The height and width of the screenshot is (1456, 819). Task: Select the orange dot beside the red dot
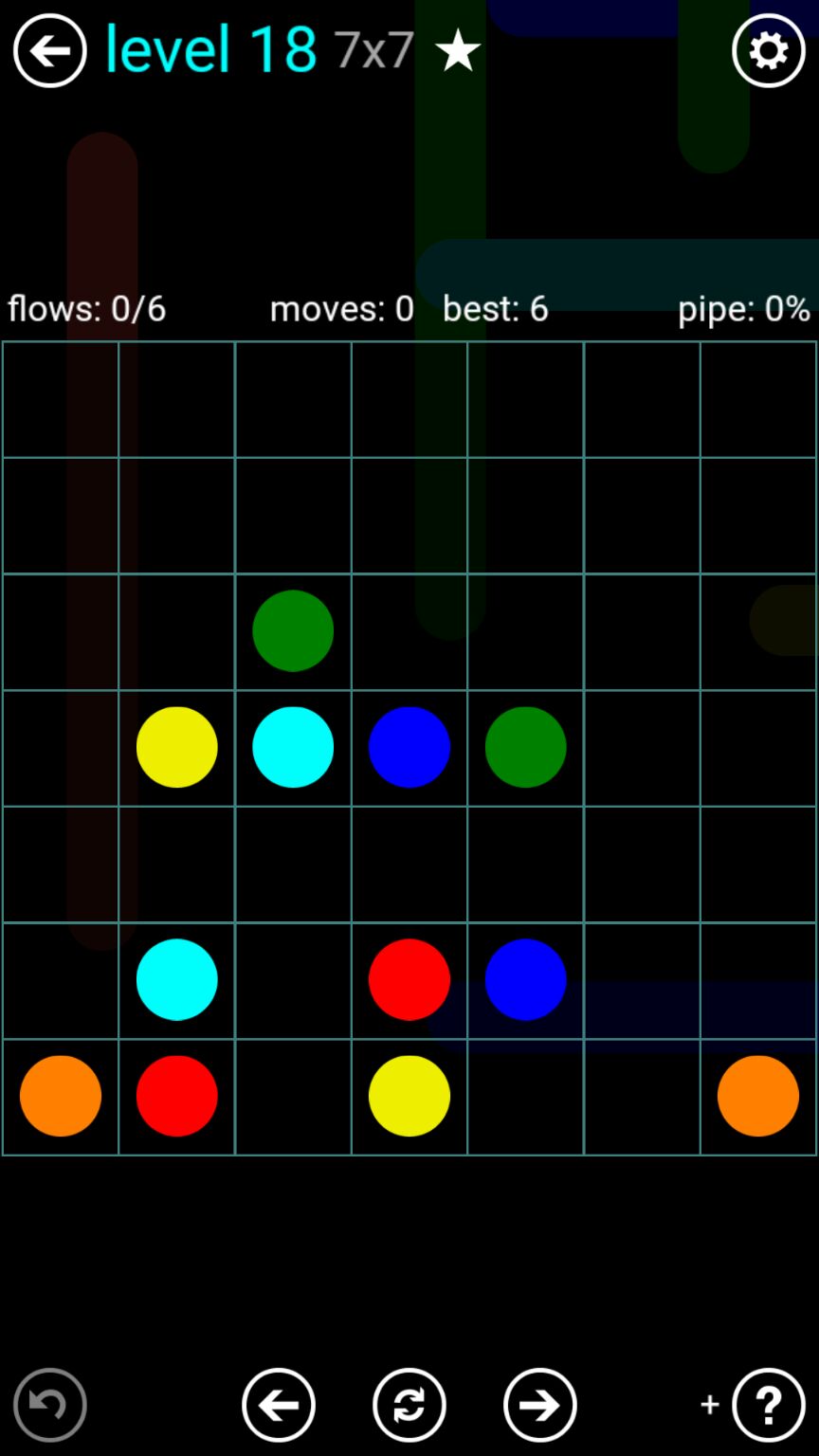click(61, 1096)
